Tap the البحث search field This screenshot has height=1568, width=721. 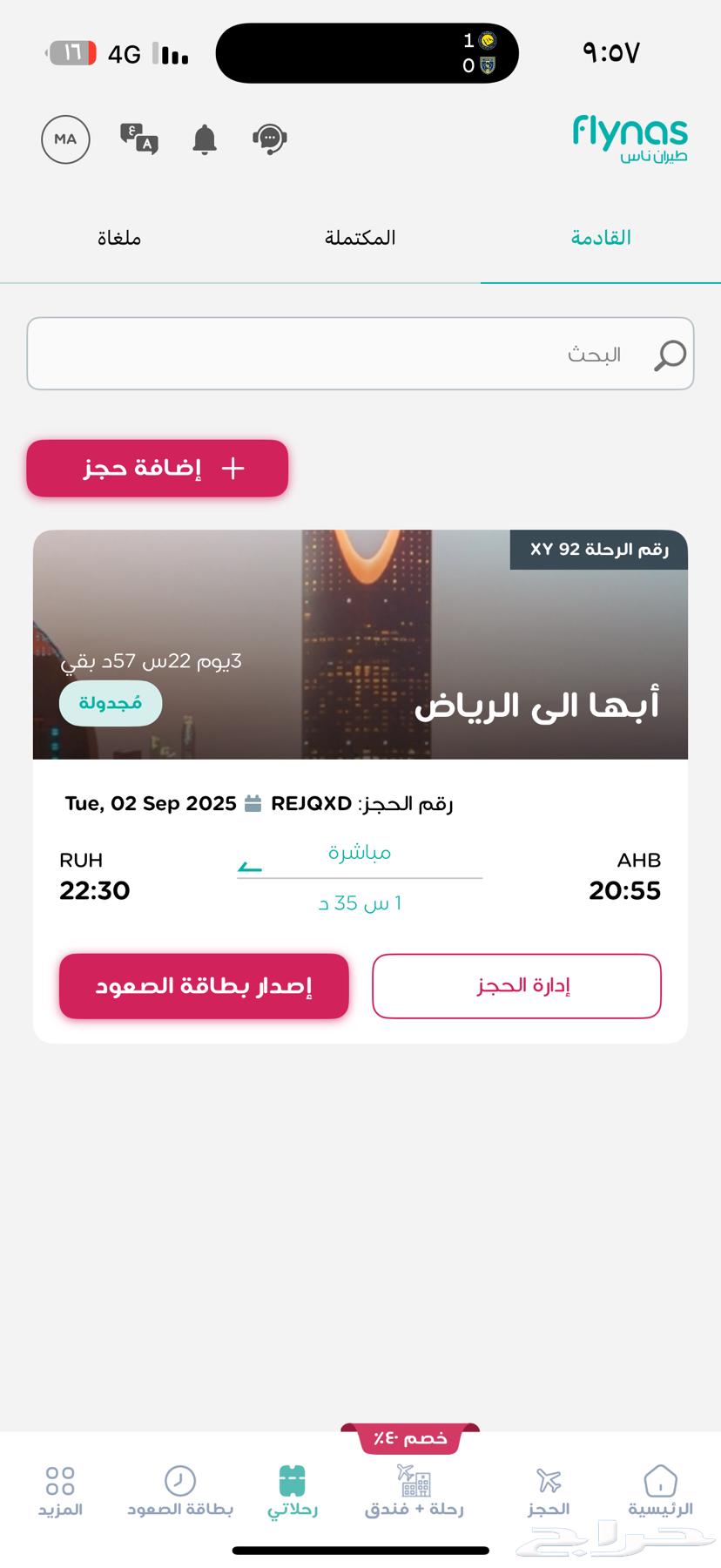(360, 354)
